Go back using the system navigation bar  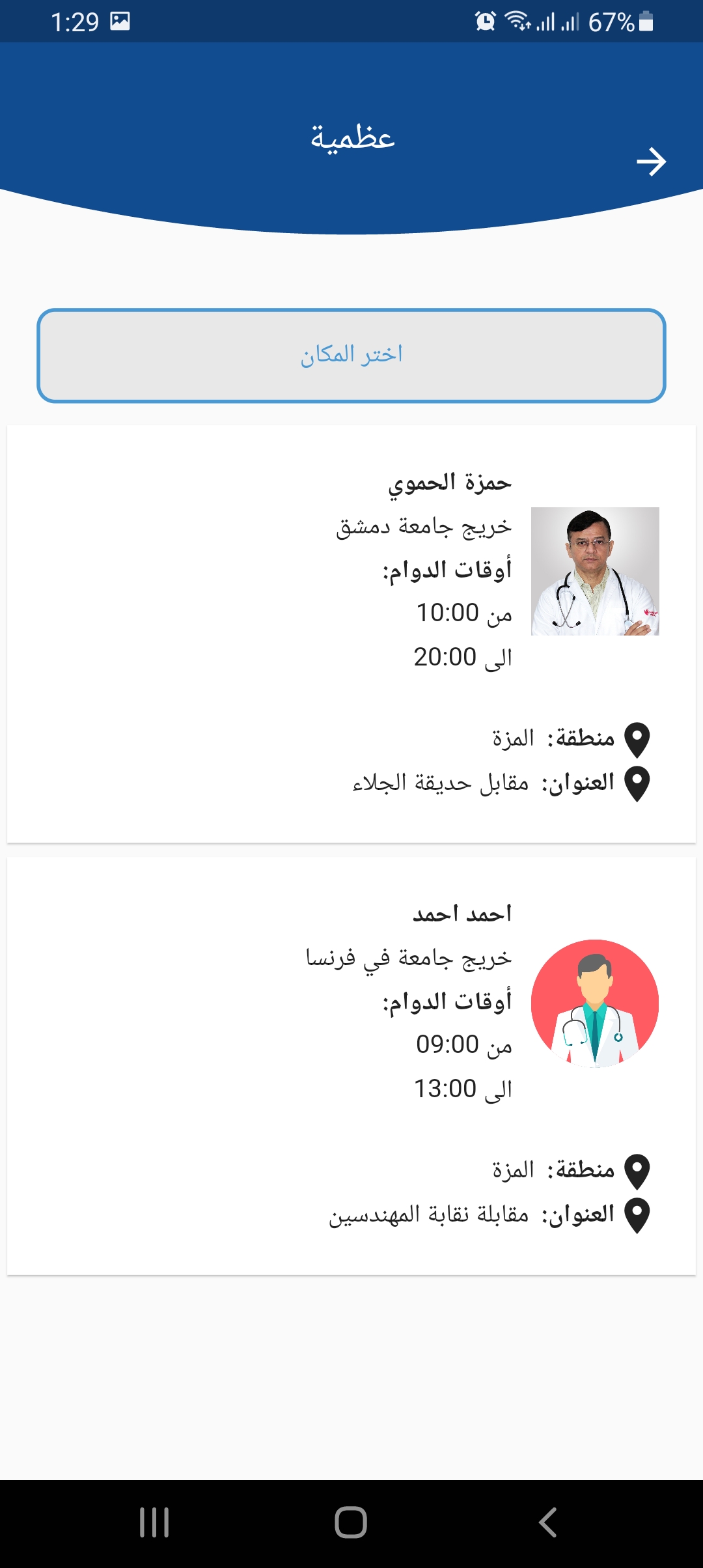[x=547, y=1522]
